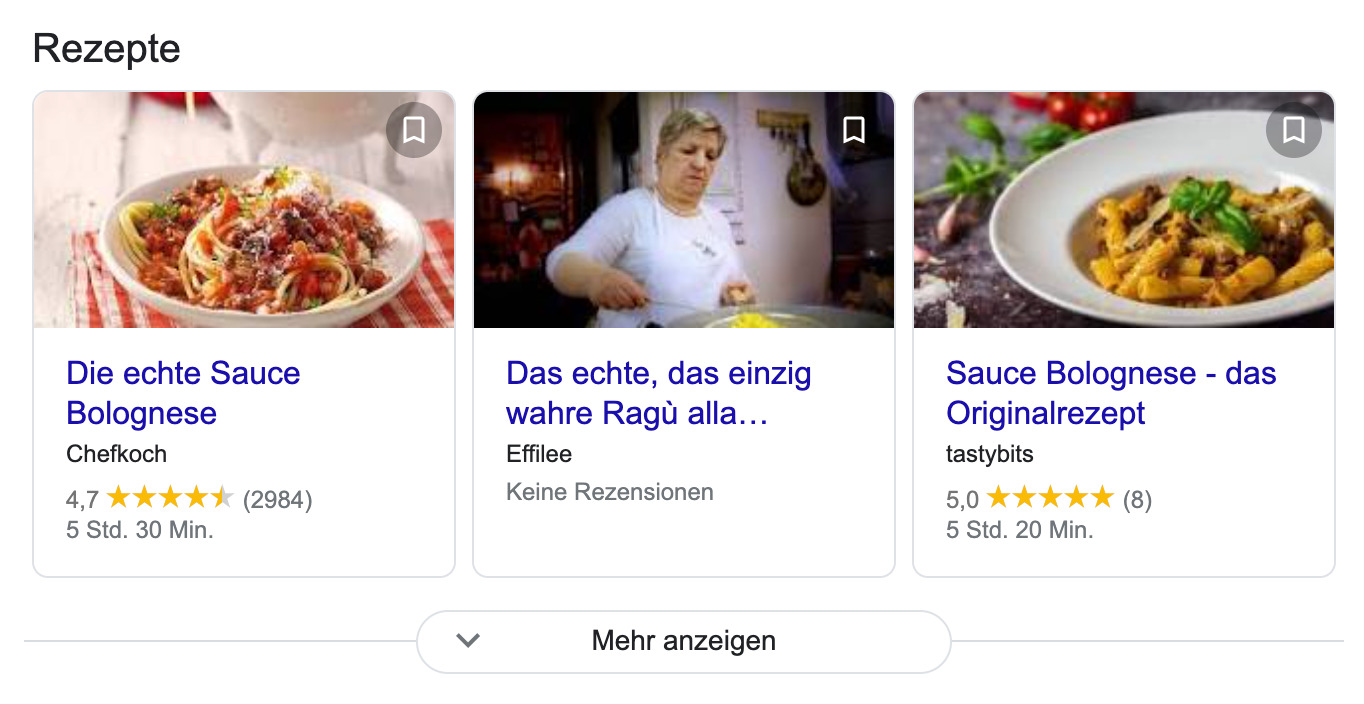The height and width of the screenshot is (704, 1364).
Task: Expand more recipes with Mehr anzeigen
Action: (x=683, y=641)
